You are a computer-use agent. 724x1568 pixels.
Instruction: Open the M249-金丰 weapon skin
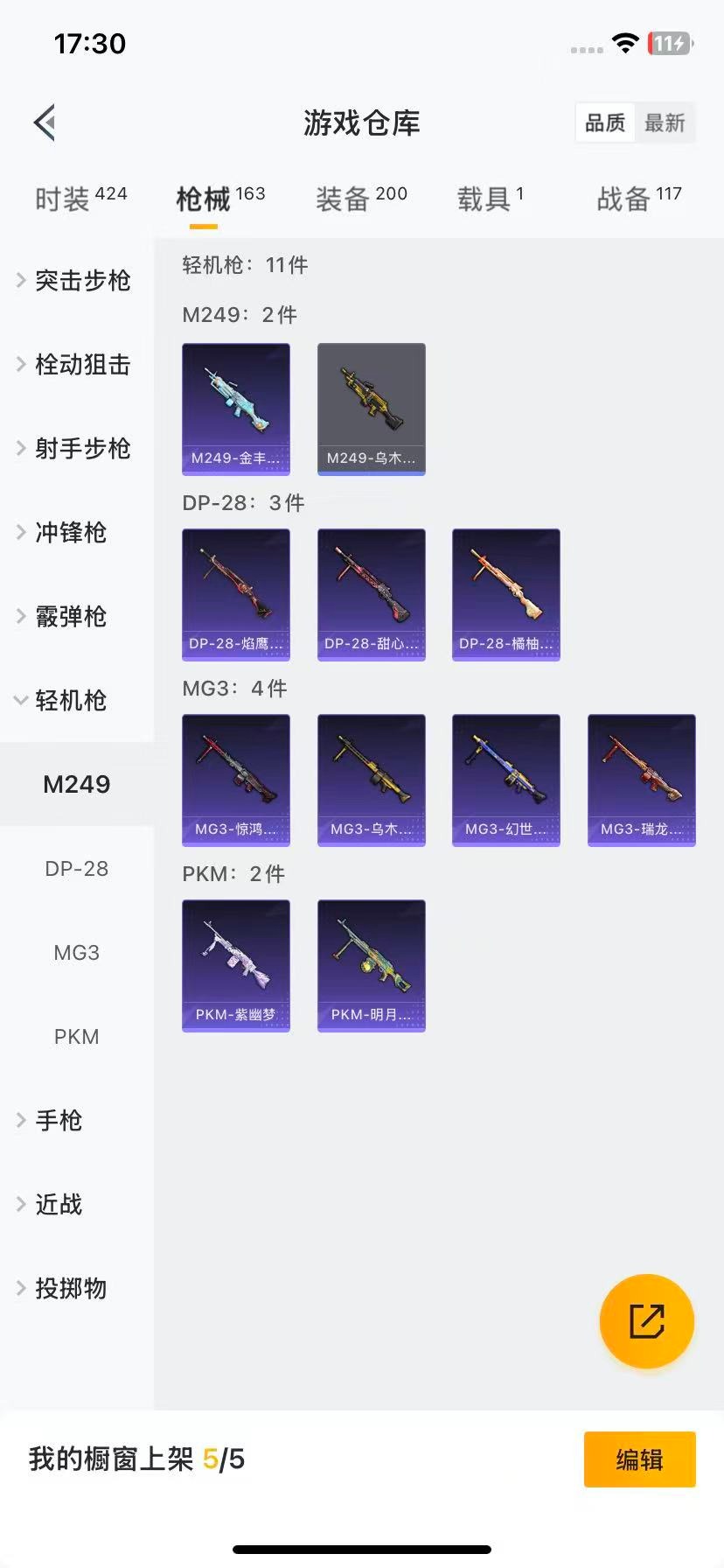(236, 409)
